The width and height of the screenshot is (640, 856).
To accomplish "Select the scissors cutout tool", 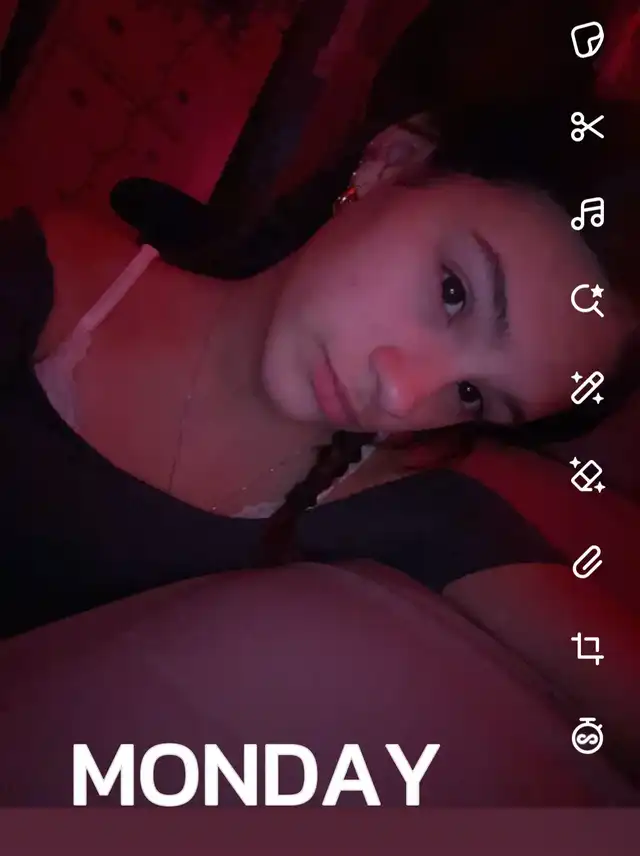I will tap(588, 127).
